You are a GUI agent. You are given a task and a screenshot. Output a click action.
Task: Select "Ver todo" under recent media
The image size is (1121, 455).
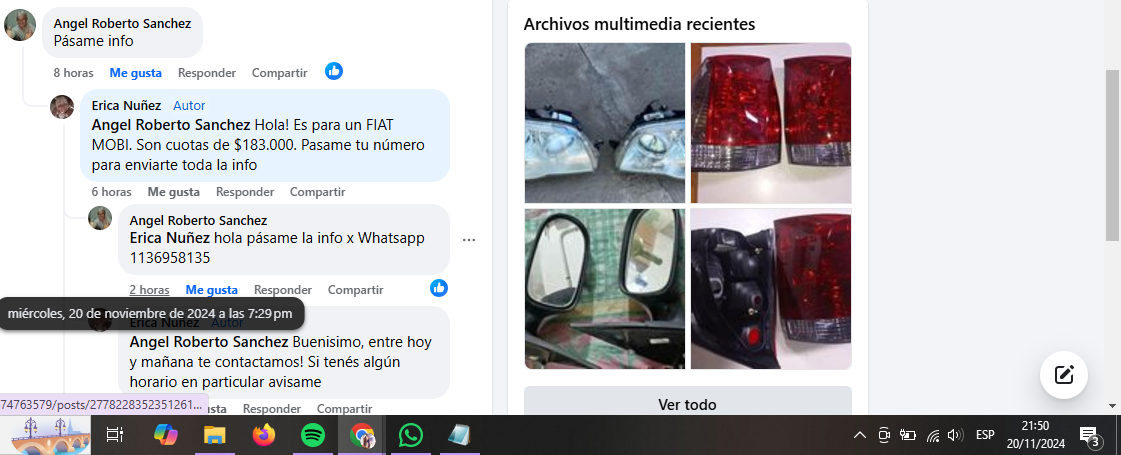(687, 405)
